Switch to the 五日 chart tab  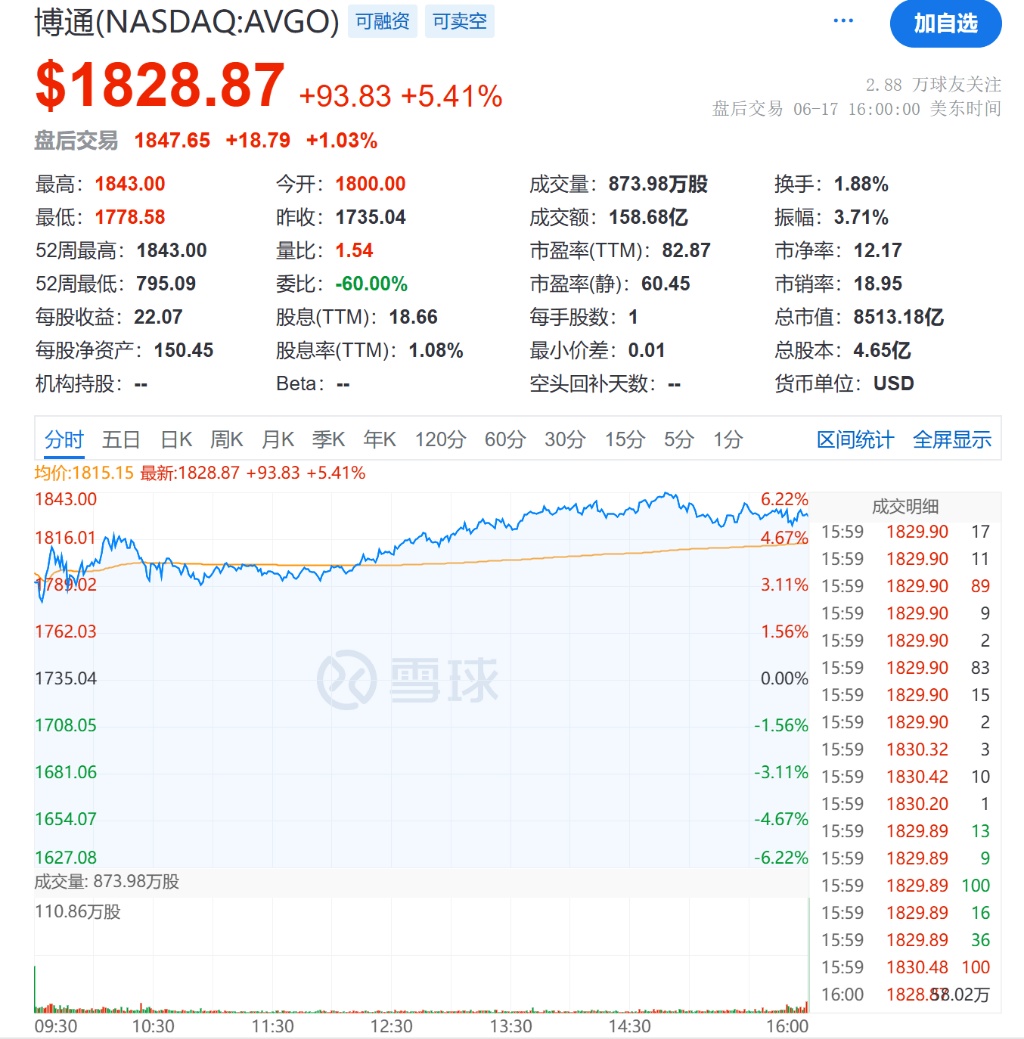point(121,439)
